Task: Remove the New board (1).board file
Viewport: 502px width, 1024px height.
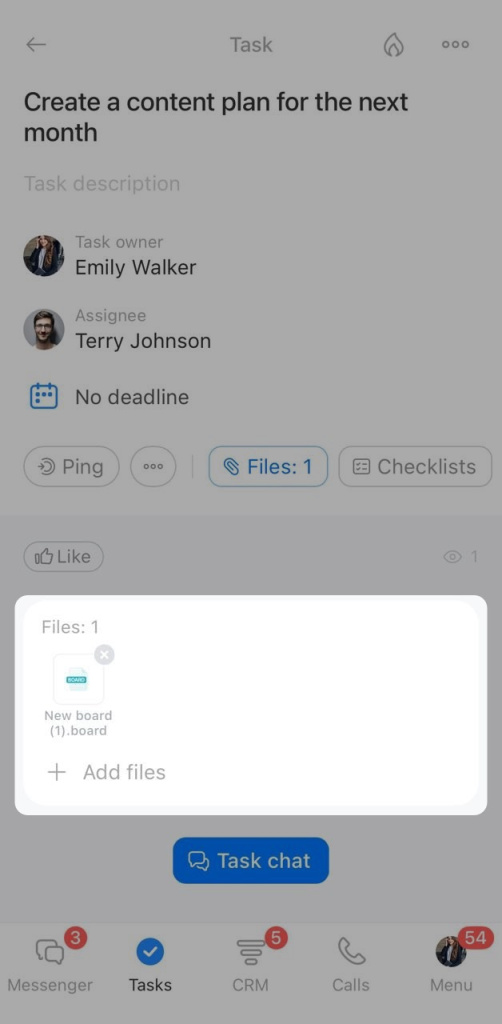Action: tap(104, 654)
